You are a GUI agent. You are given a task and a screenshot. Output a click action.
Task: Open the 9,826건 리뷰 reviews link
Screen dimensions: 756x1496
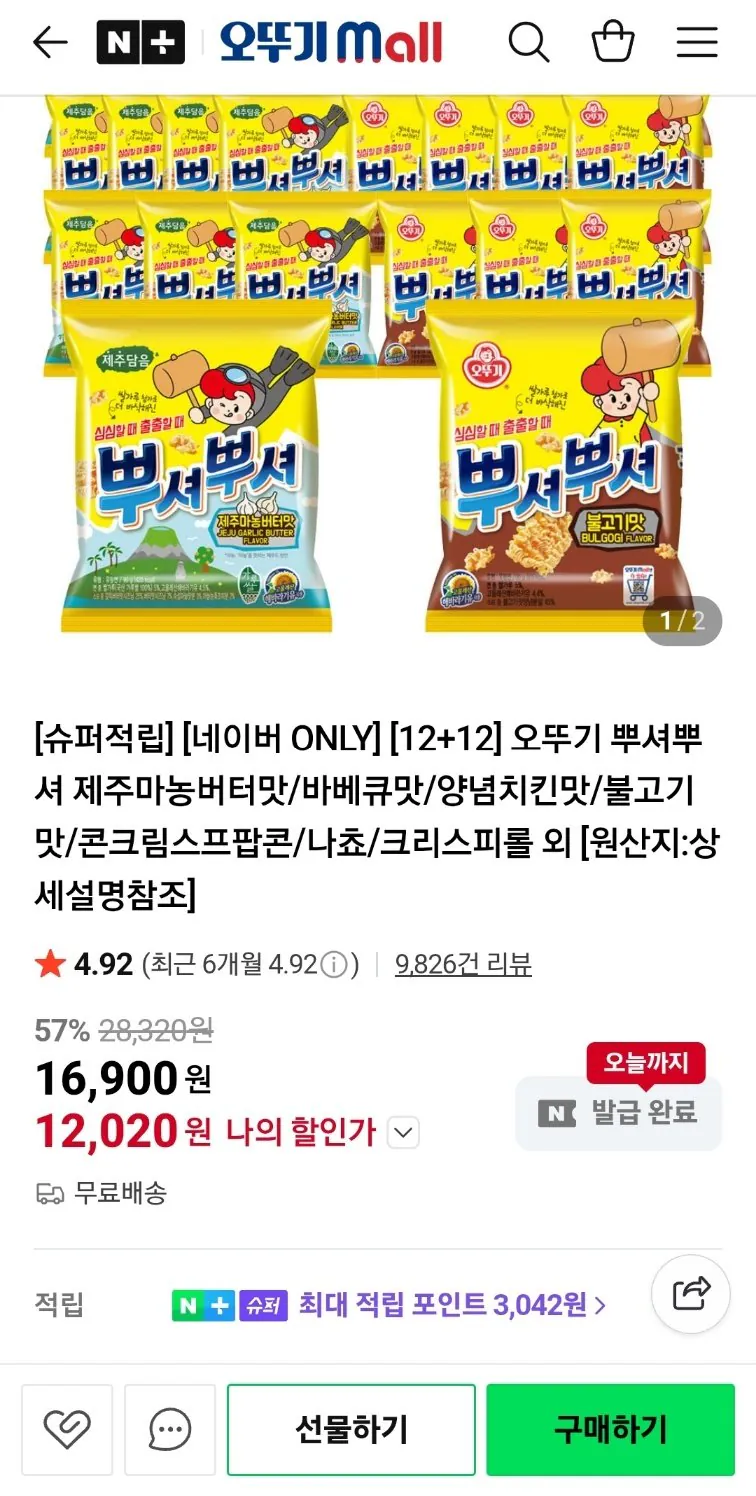coord(463,964)
